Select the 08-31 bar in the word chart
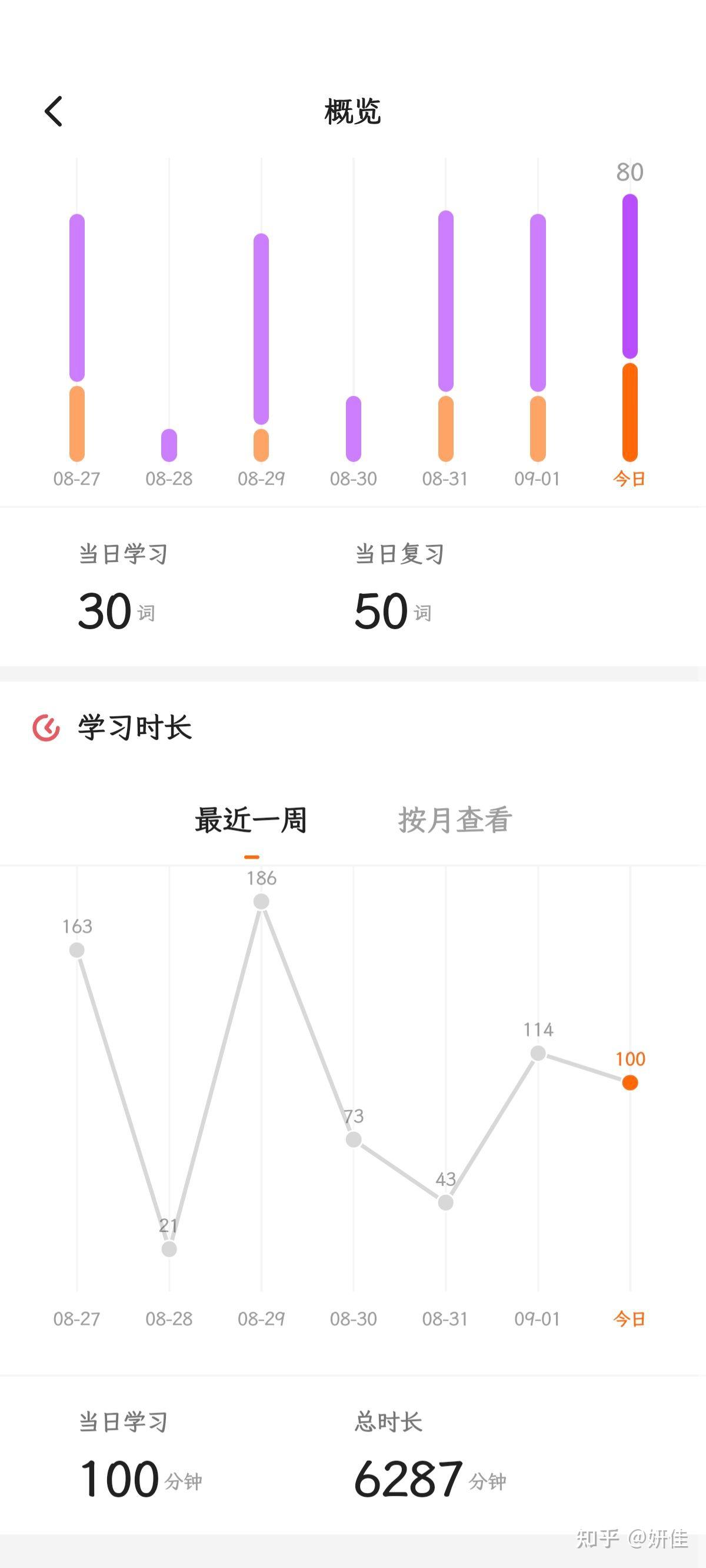 (x=445, y=336)
